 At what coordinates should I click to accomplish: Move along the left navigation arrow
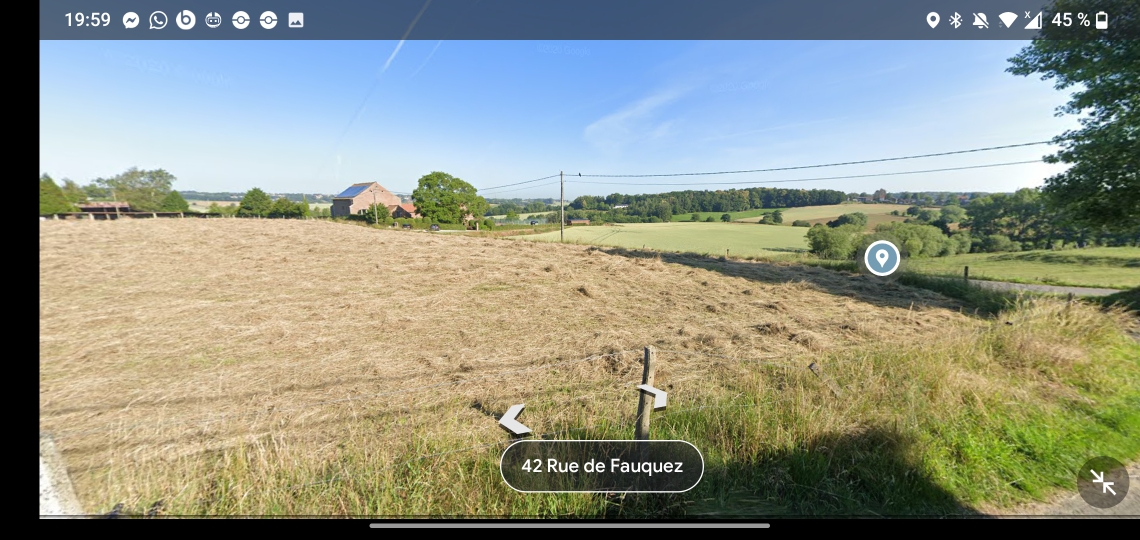click(515, 420)
